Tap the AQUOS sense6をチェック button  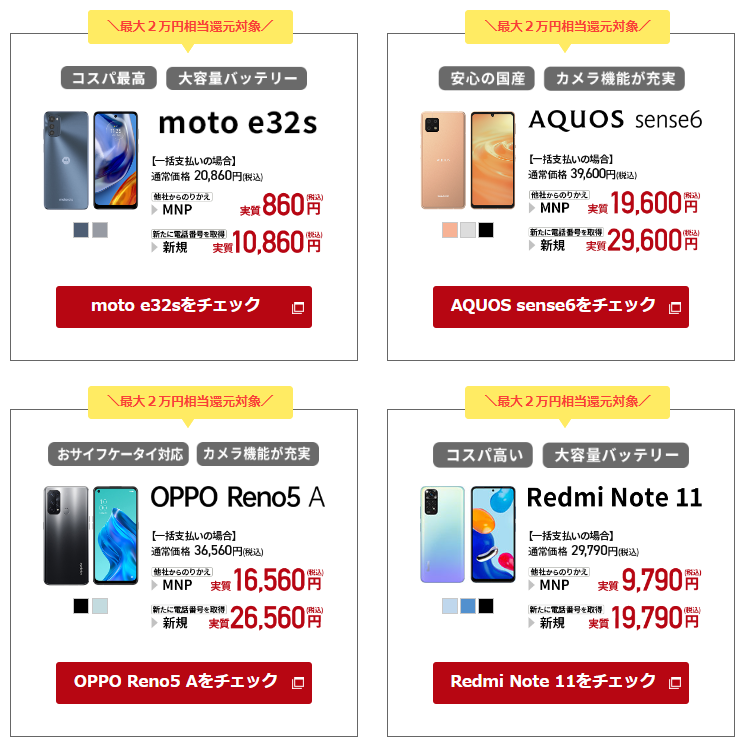coord(560,306)
